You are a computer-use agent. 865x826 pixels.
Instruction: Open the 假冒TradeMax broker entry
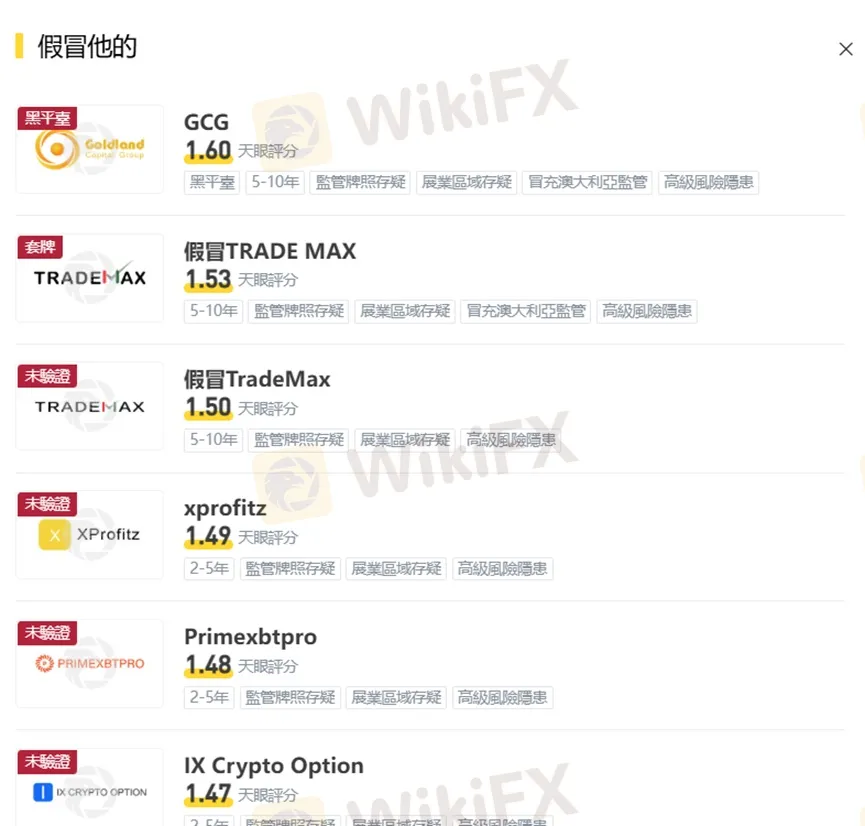point(257,380)
